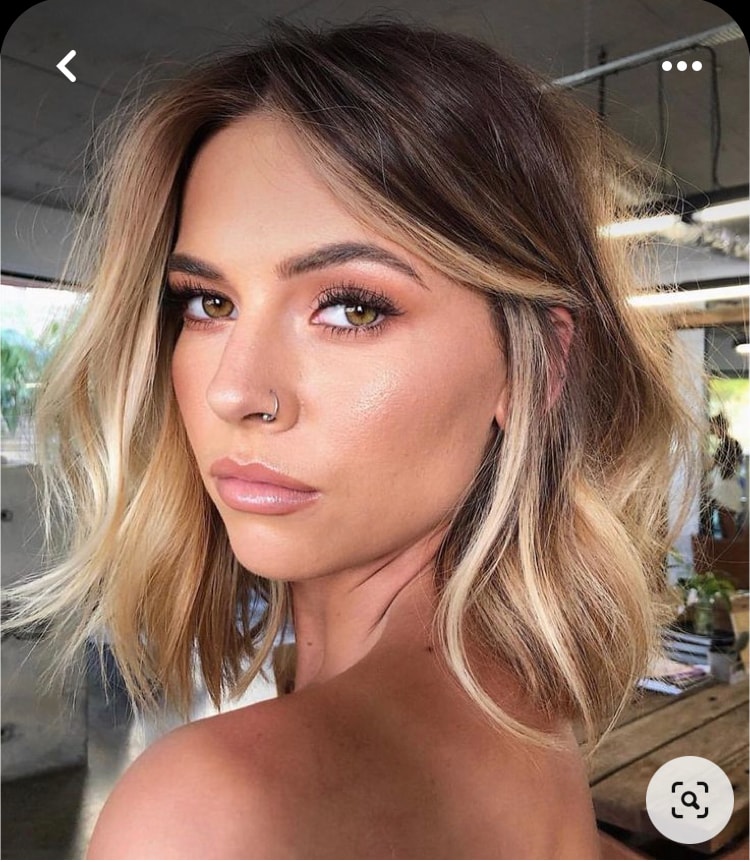Tap the visual search lens button

tap(689, 799)
